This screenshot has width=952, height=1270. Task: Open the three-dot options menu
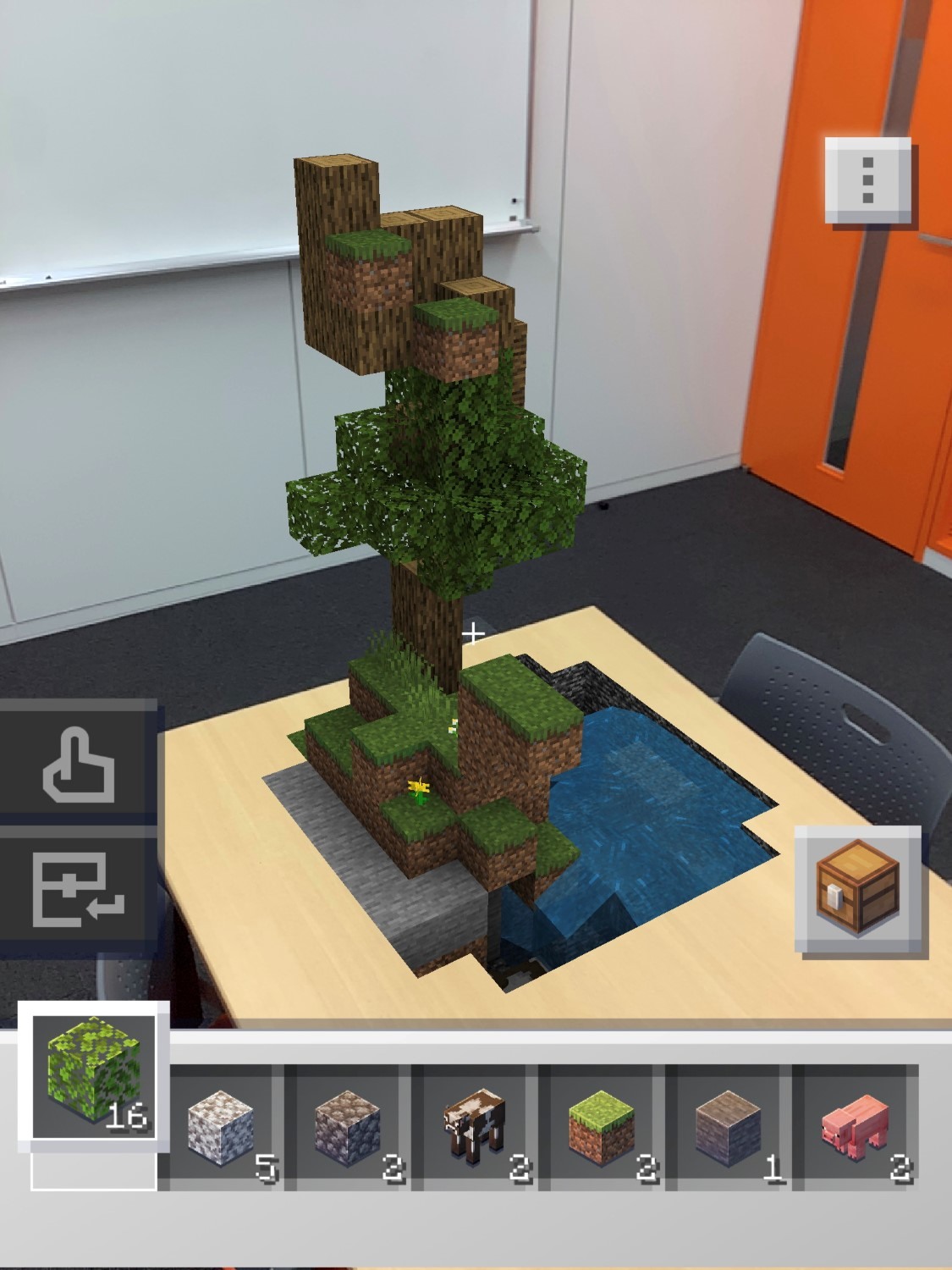point(867,179)
